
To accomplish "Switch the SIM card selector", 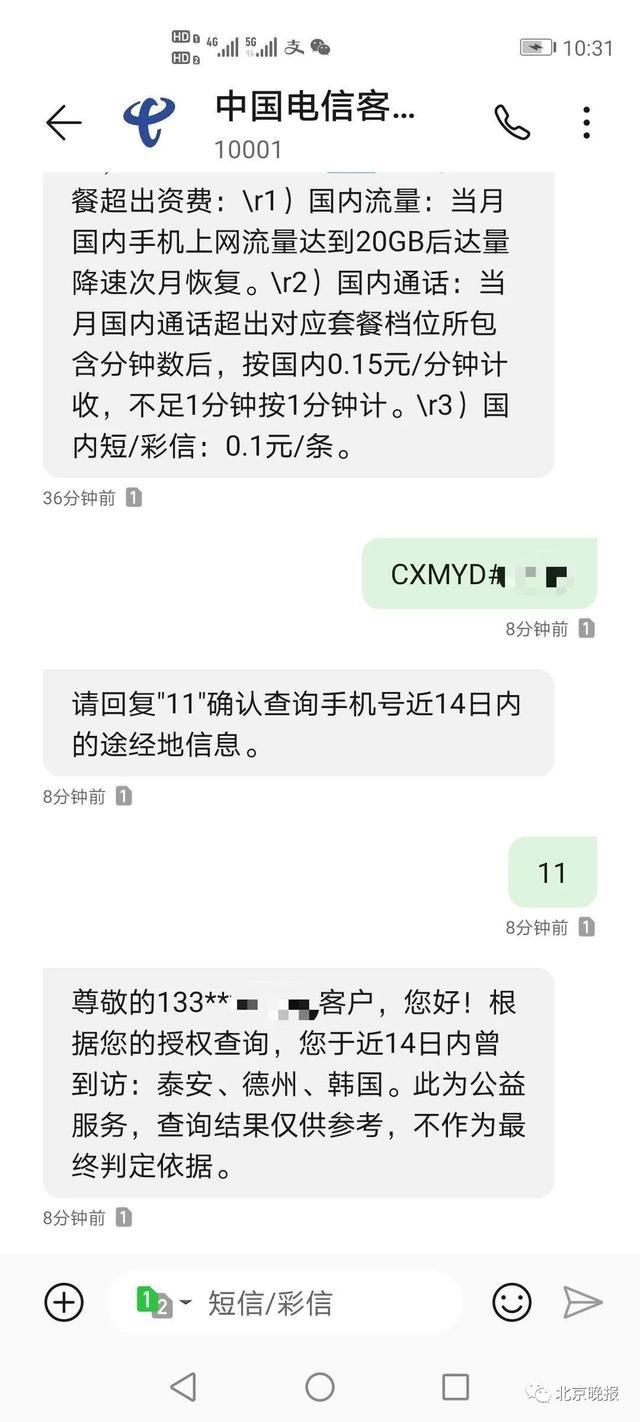I will click(x=163, y=1302).
